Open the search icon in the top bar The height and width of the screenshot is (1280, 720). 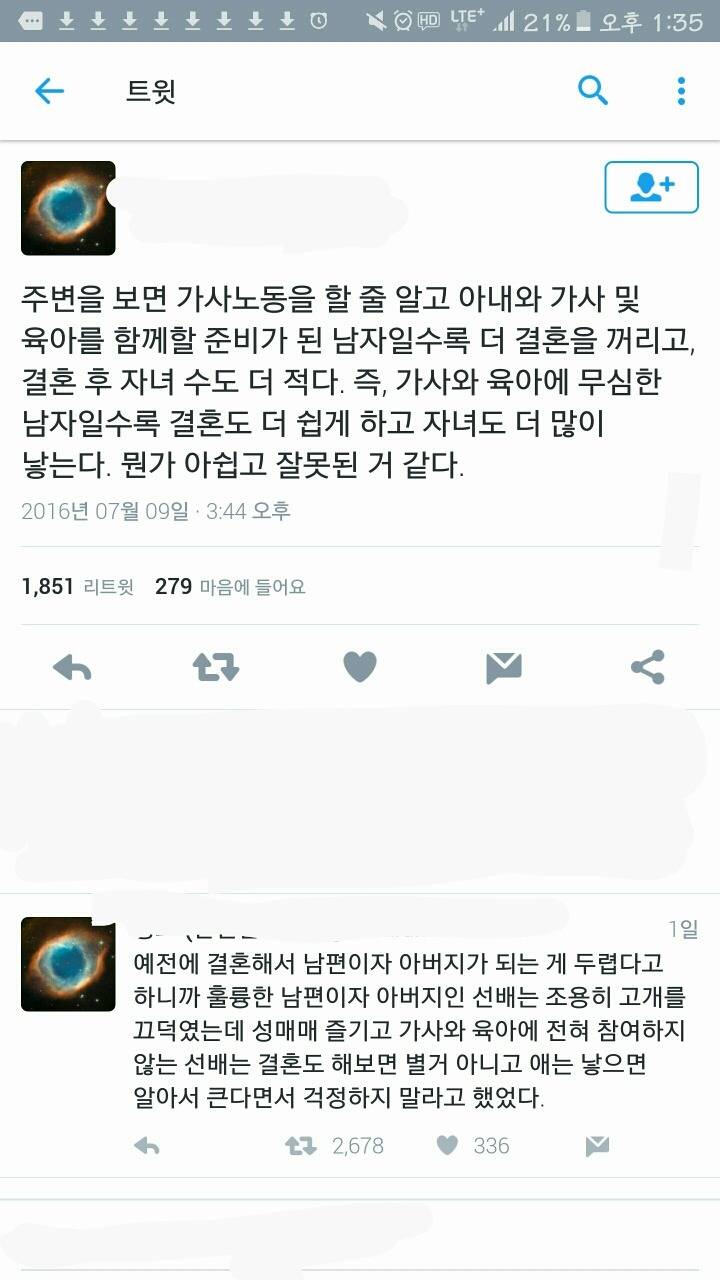click(x=594, y=90)
